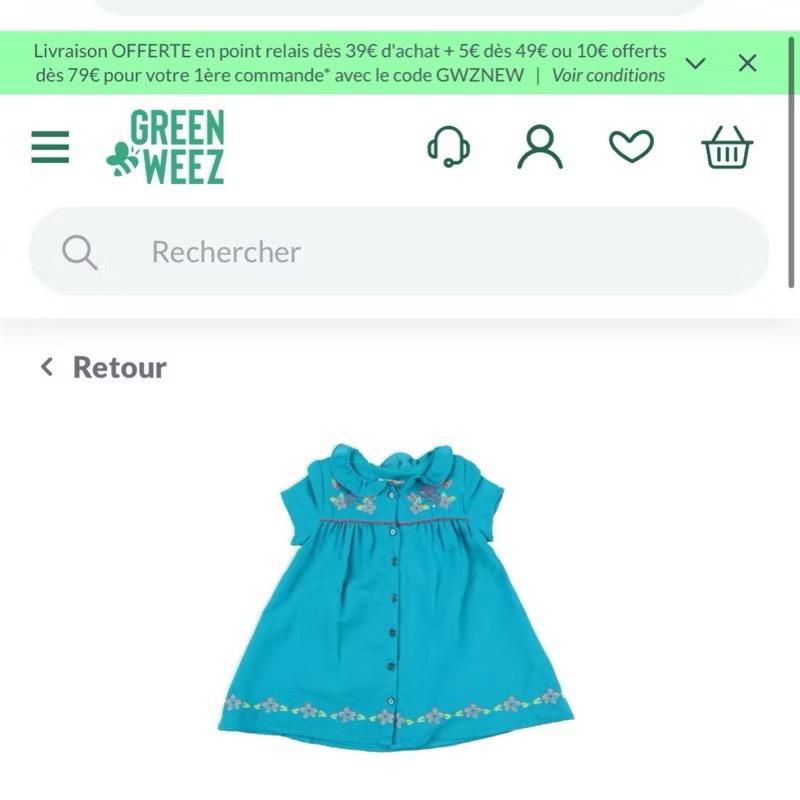Tap the Rechercher search field
The image size is (800, 800).
pyautogui.click(x=400, y=251)
